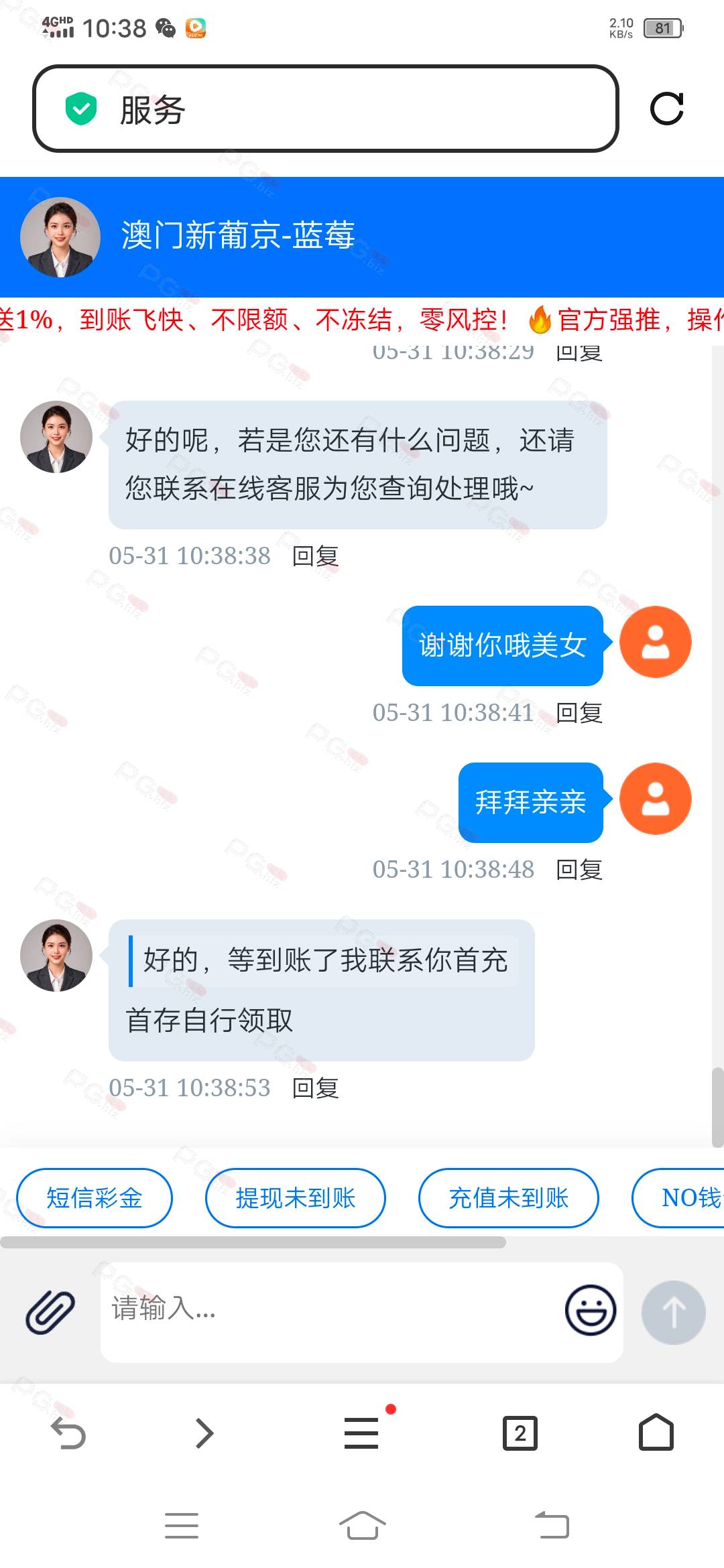Reply to the 拜拜亲亲 message
The height and width of the screenshot is (1568, 724).
pyautogui.click(x=579, y=870)
